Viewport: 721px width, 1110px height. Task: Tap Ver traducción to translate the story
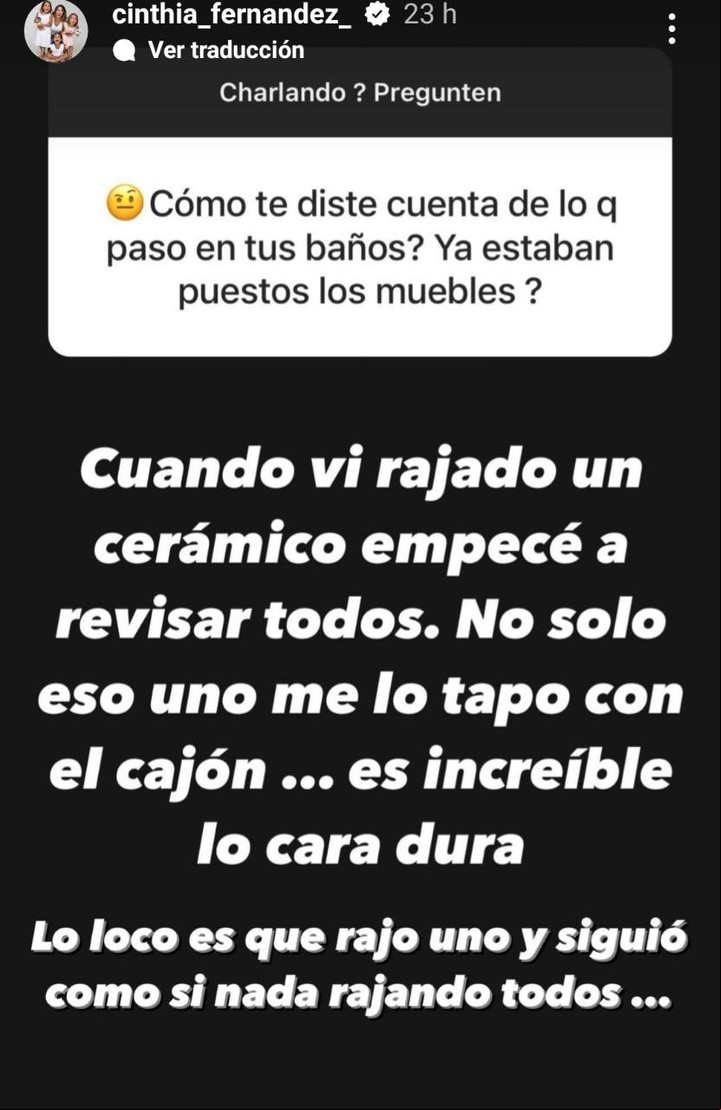coord(225,49)
